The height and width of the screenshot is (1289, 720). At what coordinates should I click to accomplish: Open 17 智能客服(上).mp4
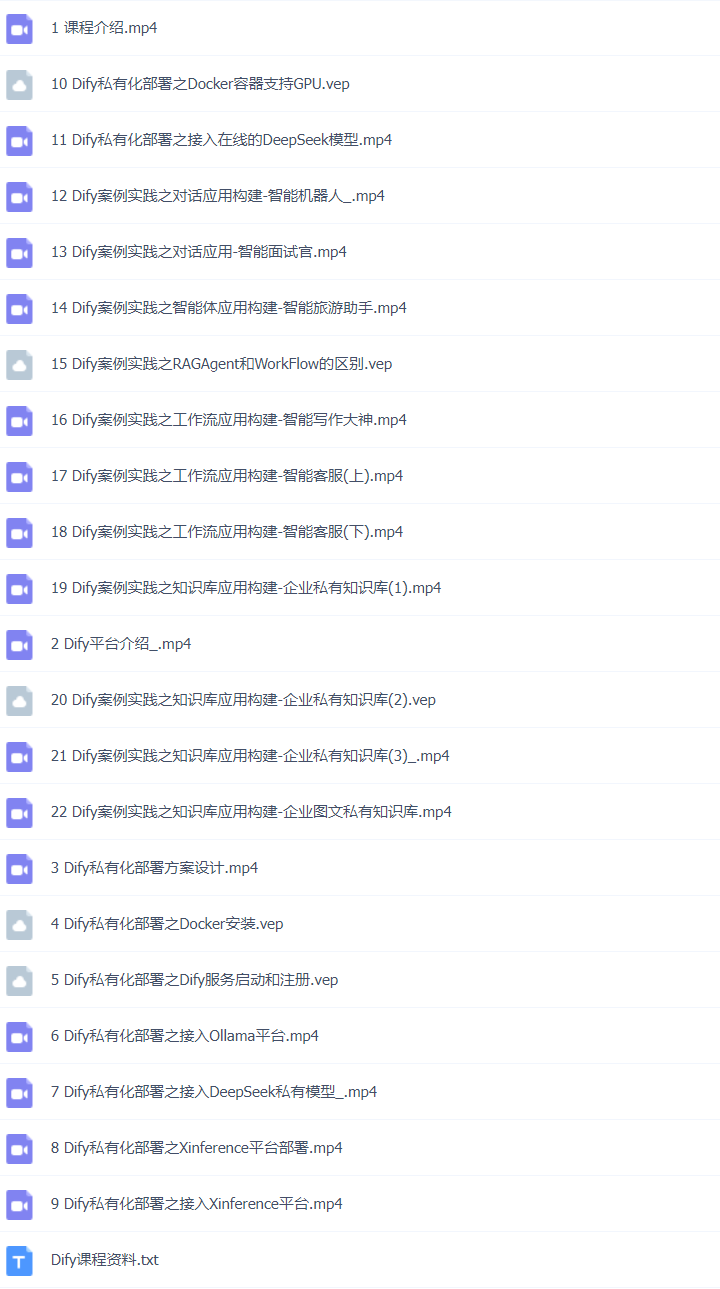tap(227, 476)
